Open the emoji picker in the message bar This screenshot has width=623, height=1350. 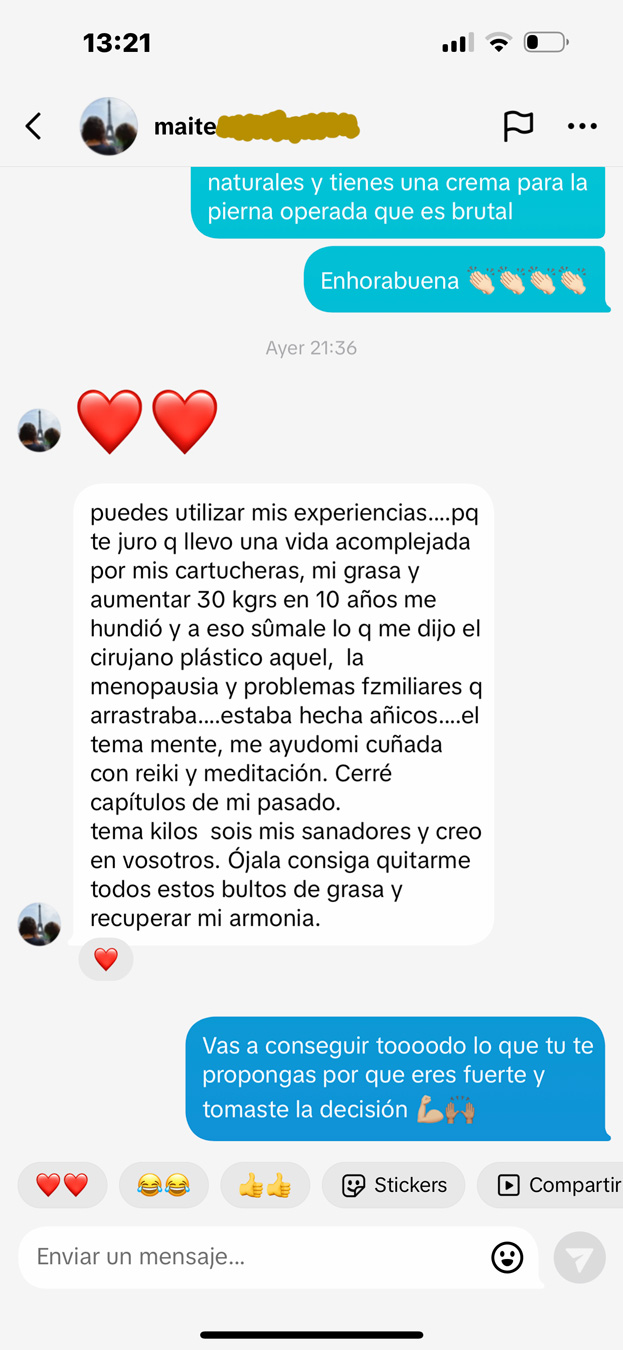click(507, 1257)
